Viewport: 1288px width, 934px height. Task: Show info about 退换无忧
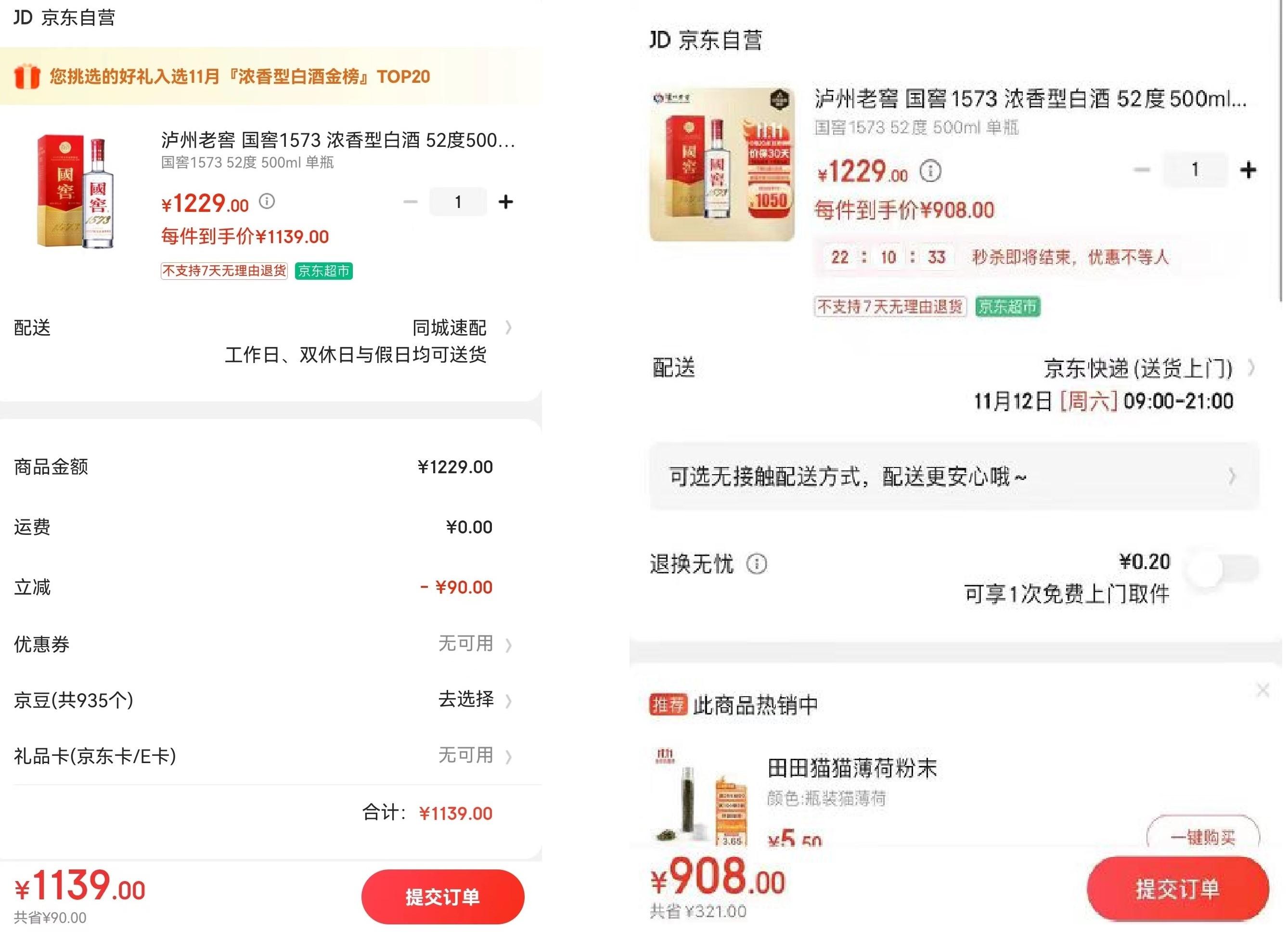pyautogui.click(x=757, y=564)
